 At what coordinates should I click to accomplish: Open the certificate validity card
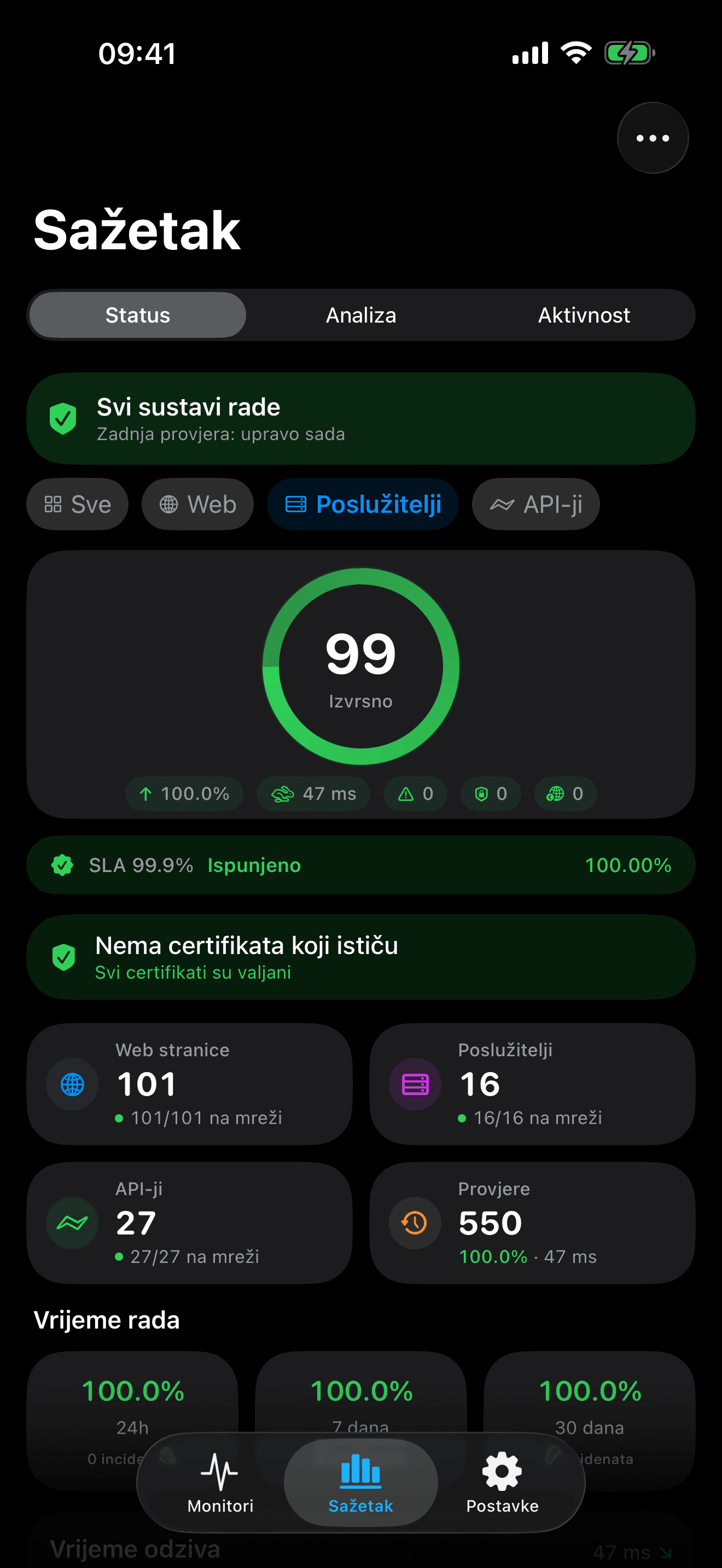(361, 956)
